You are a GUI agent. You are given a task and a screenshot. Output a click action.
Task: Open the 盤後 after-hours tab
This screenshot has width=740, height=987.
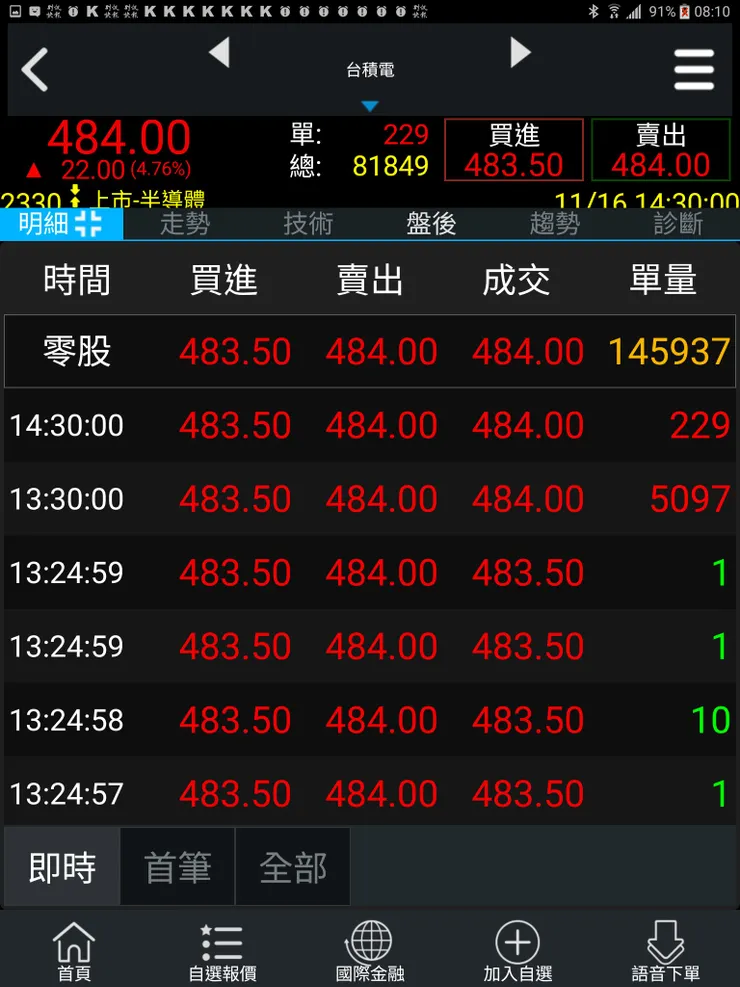click(432, 225)
